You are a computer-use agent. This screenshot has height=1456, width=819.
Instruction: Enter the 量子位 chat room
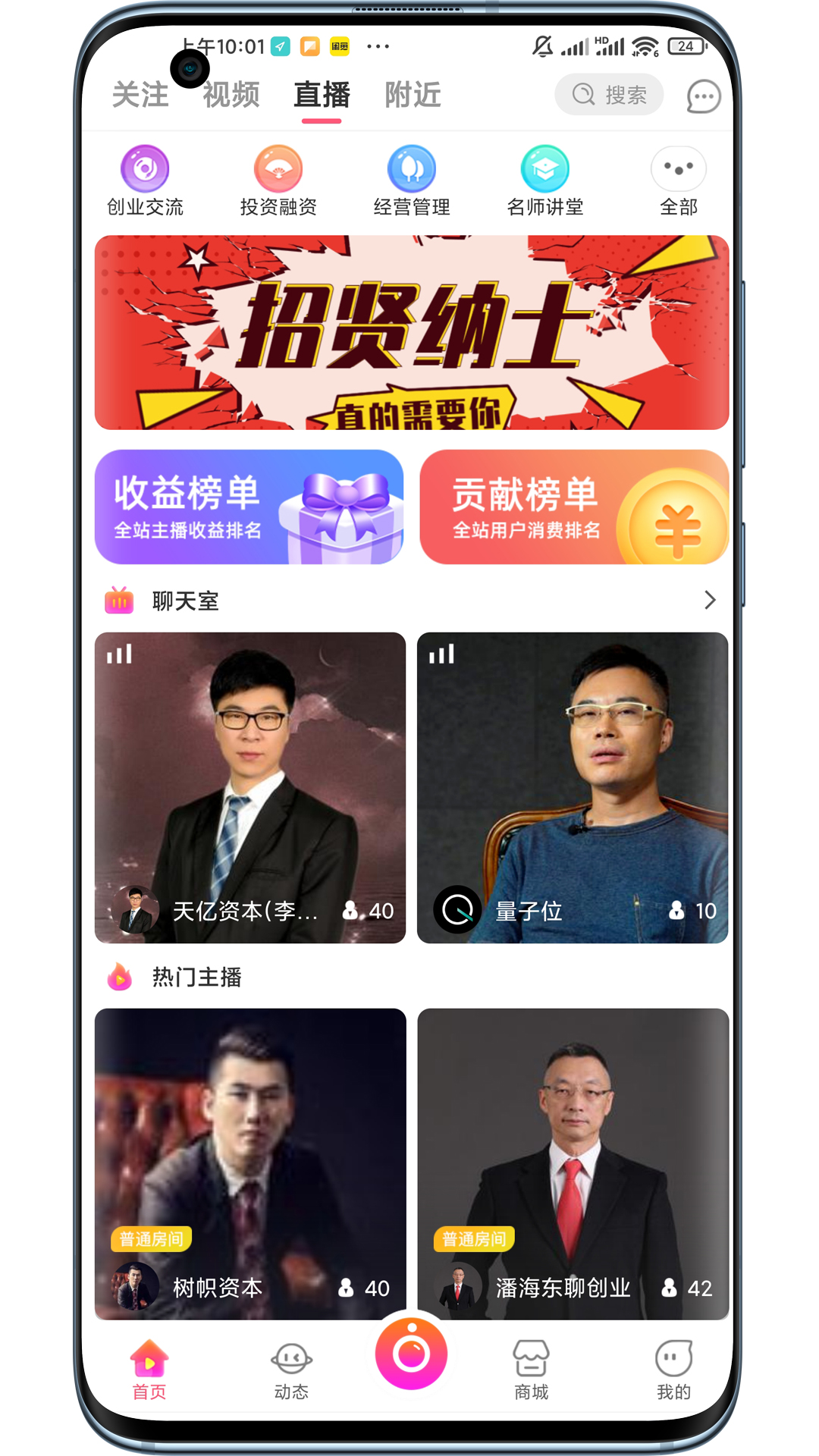point(573,787)
